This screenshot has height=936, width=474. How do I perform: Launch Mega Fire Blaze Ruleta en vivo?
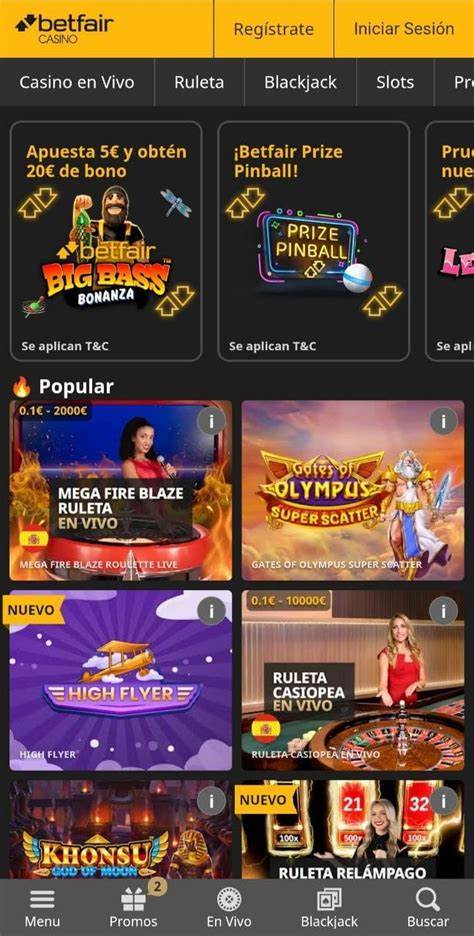click(121, 490)
